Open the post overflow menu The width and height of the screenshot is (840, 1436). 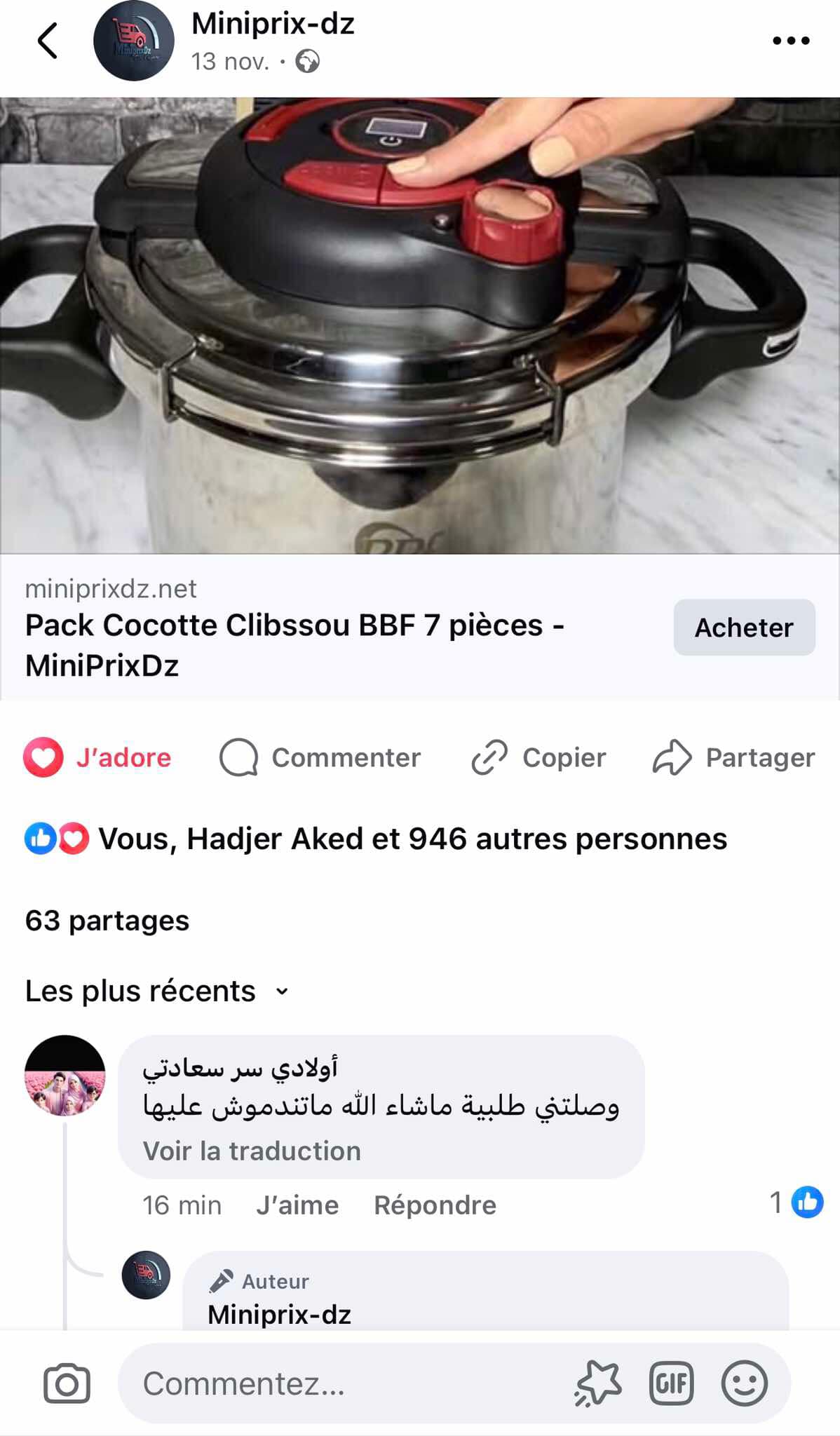[x=790, y=41]
